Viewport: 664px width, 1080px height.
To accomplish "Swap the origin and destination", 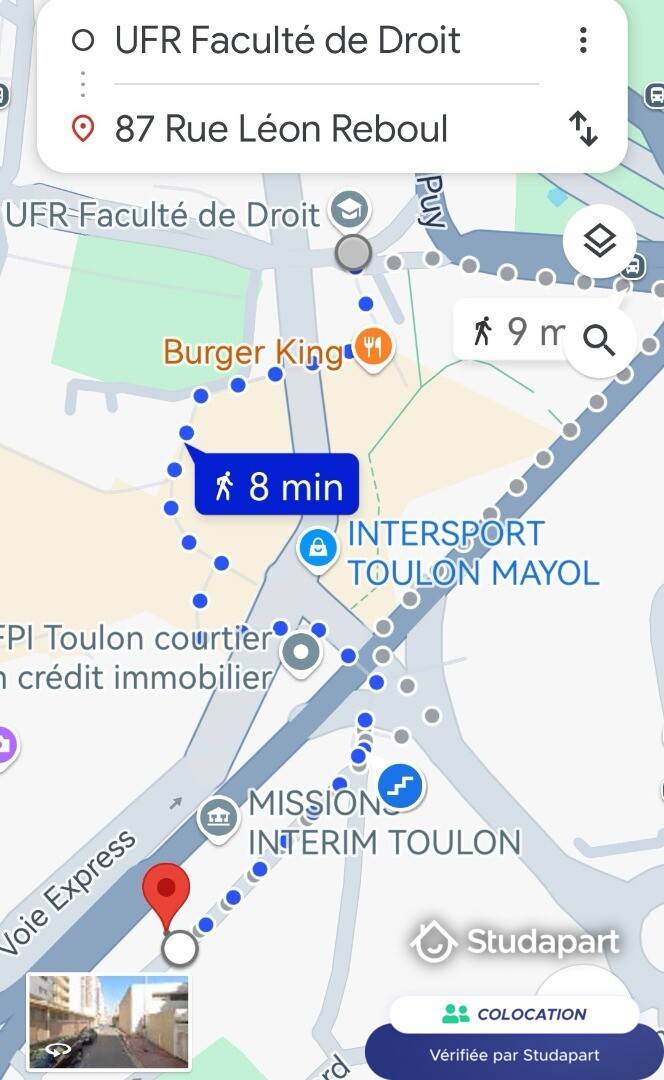I will coord(583,129).
